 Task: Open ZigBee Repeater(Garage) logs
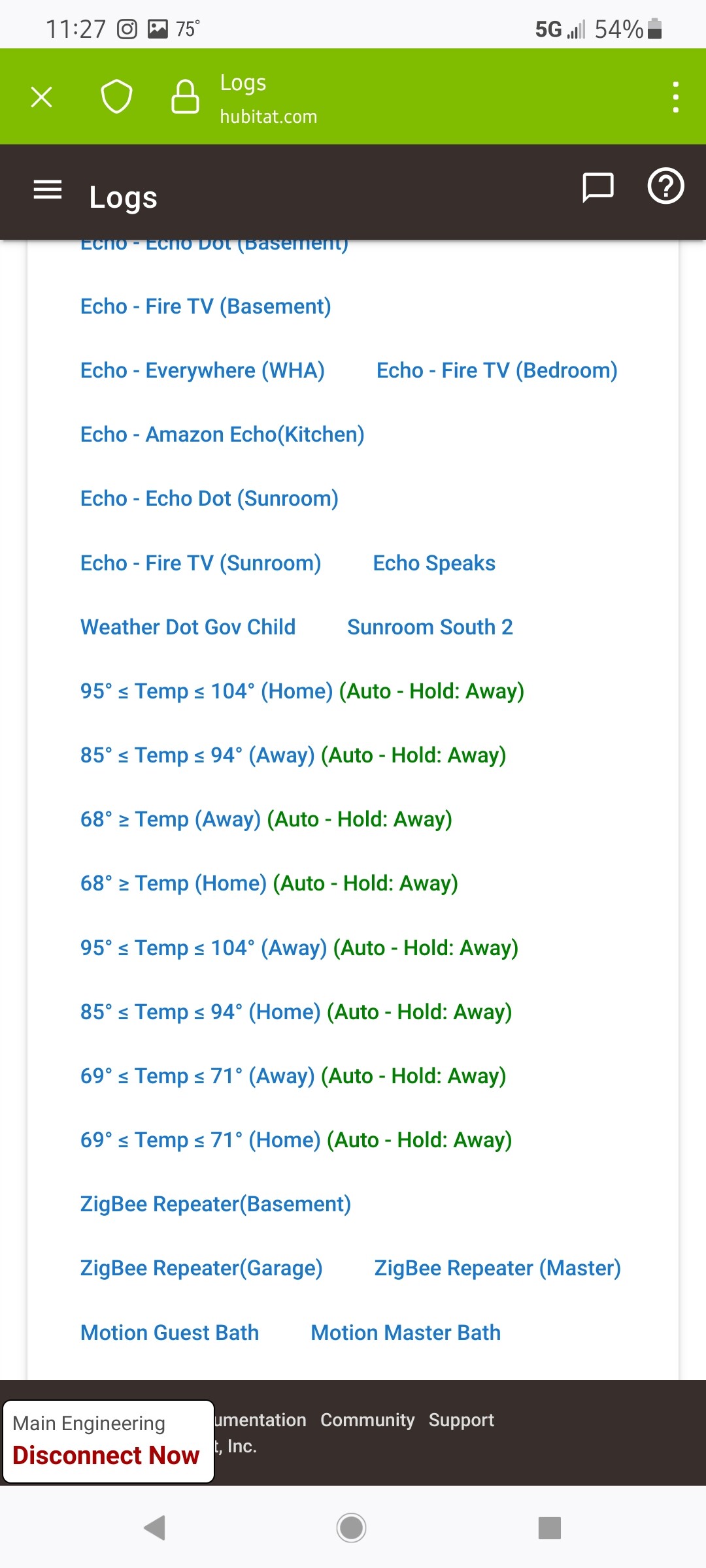click(x=201, y=1268)
